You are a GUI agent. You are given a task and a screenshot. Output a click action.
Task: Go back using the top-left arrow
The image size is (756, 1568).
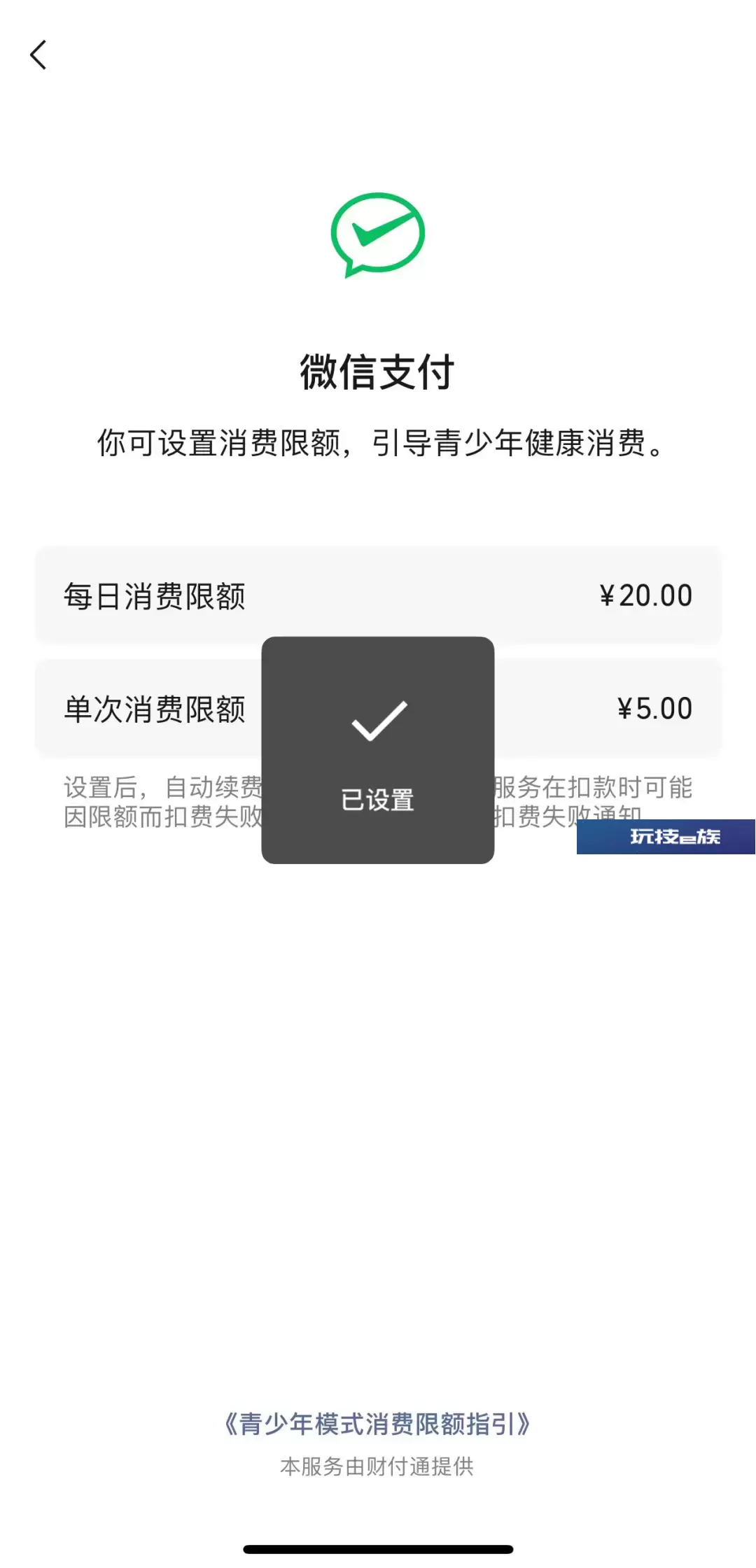38,55
